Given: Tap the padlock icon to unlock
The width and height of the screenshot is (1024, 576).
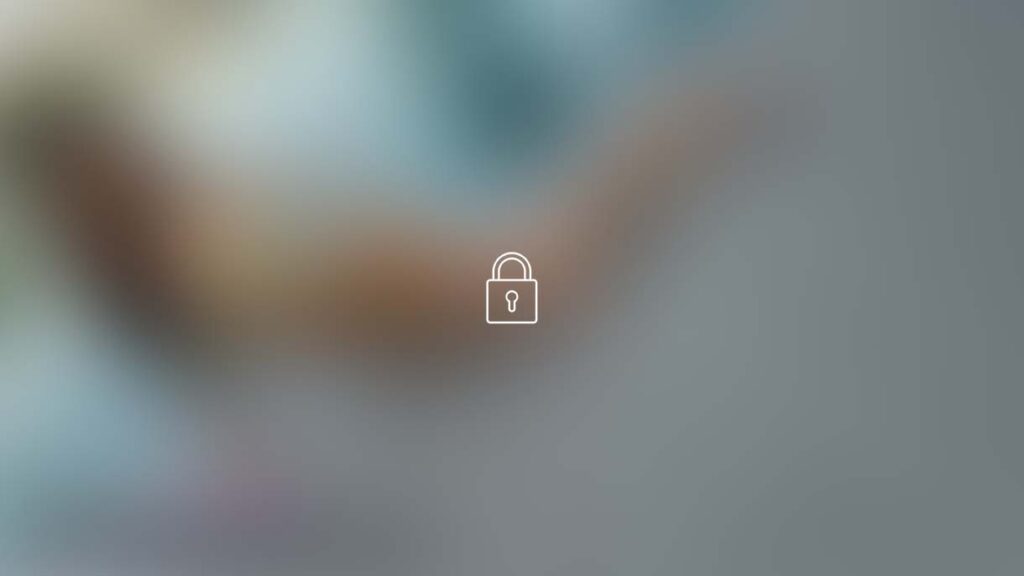Looking at the screenshot, I should 511,289.
